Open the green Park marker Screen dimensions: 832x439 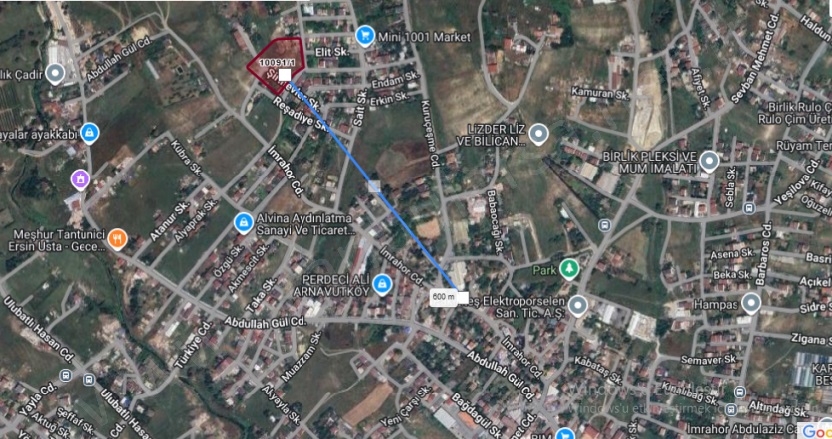[x=569, y=269]
